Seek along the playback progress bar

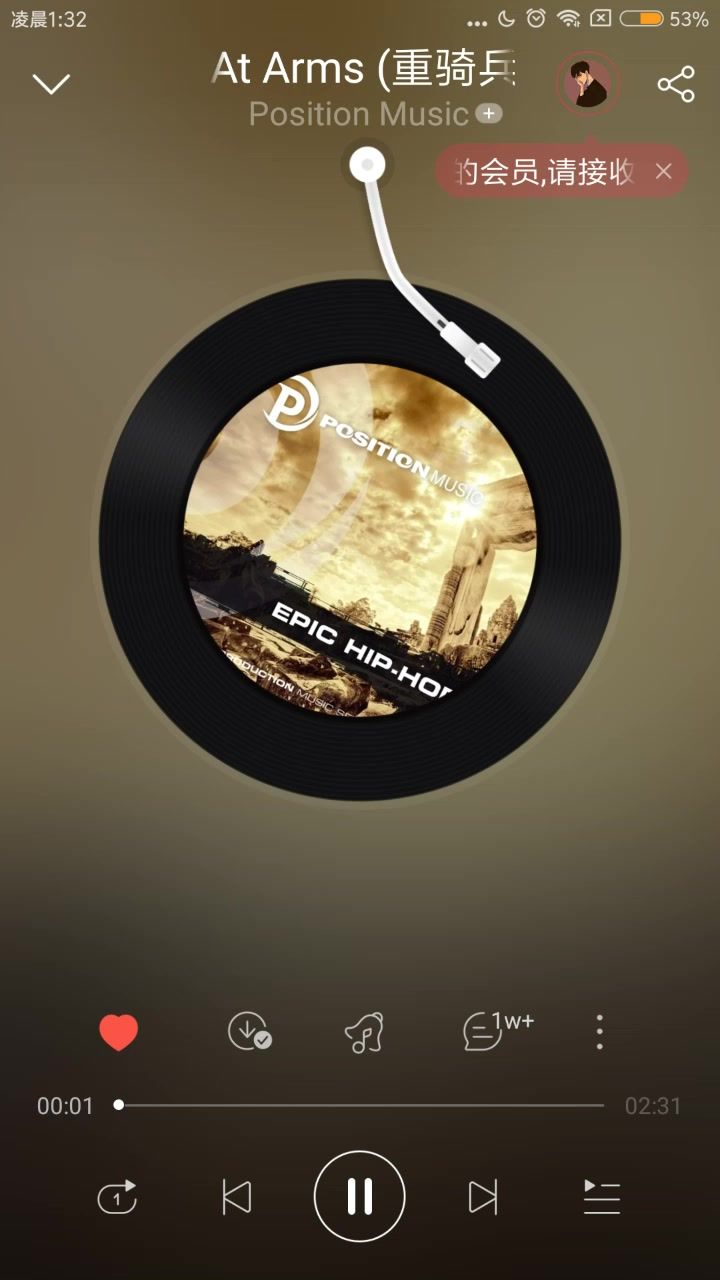point(360,1105)
